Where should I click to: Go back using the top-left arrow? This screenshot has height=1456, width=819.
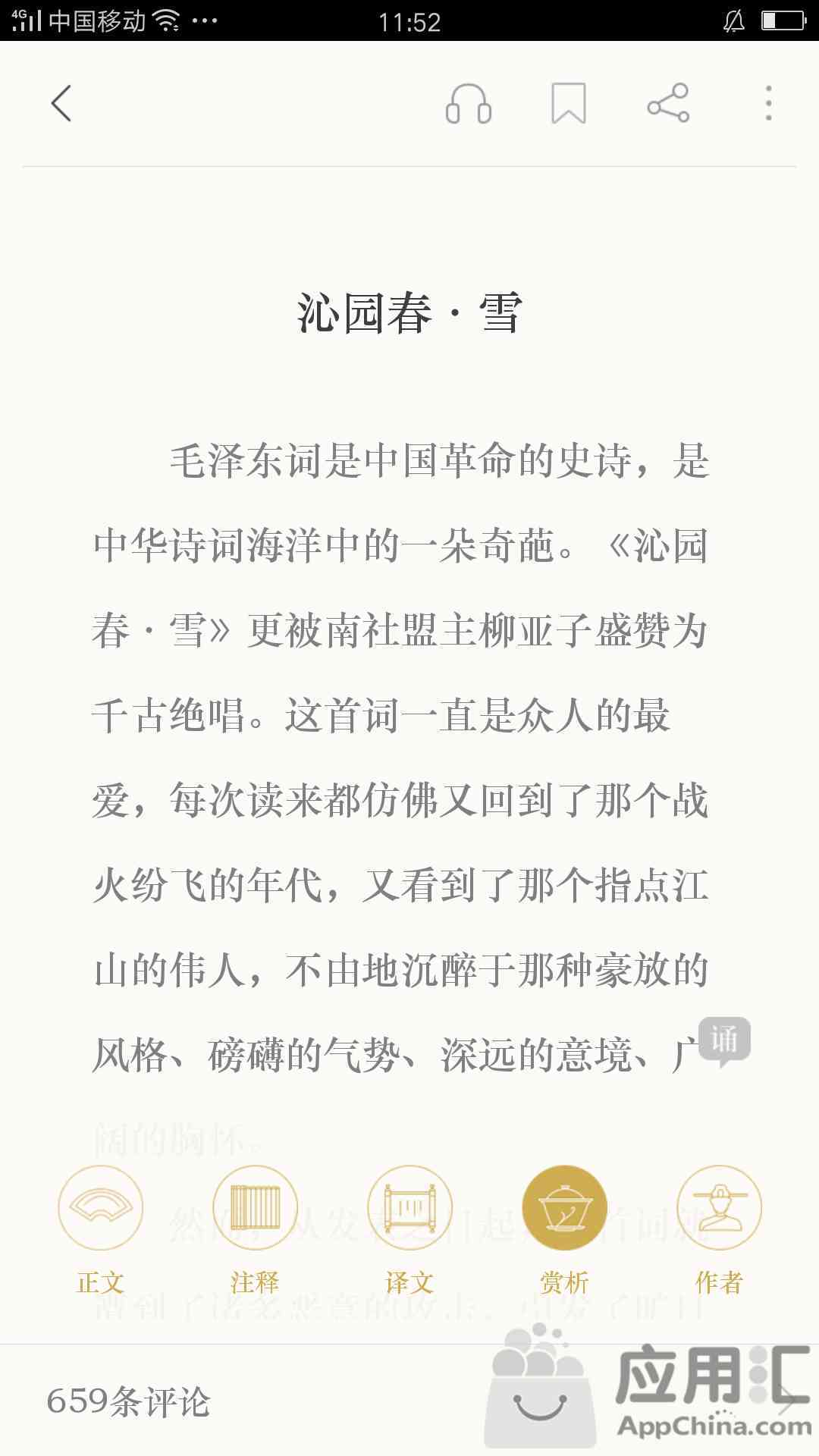(61, 103)
